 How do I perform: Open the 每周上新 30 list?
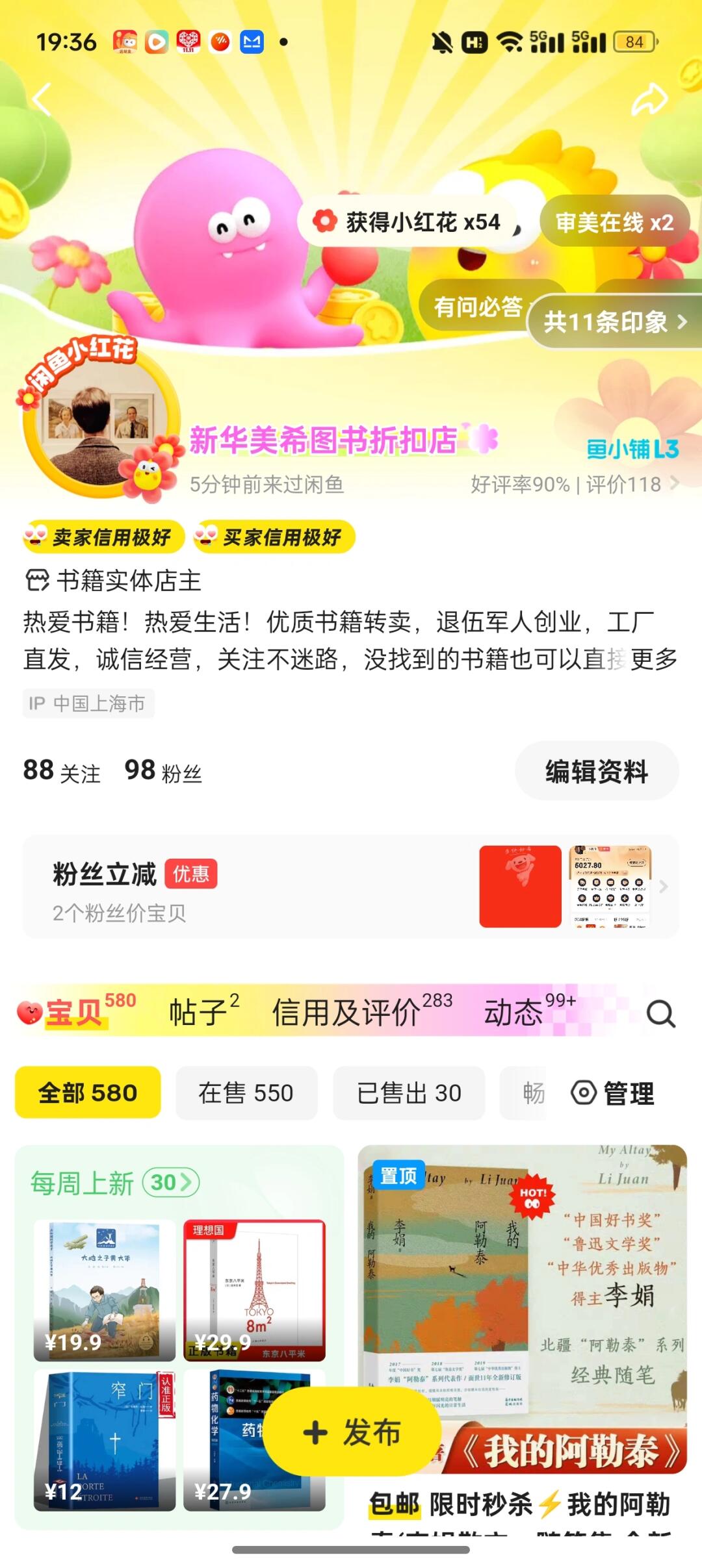114,1183
